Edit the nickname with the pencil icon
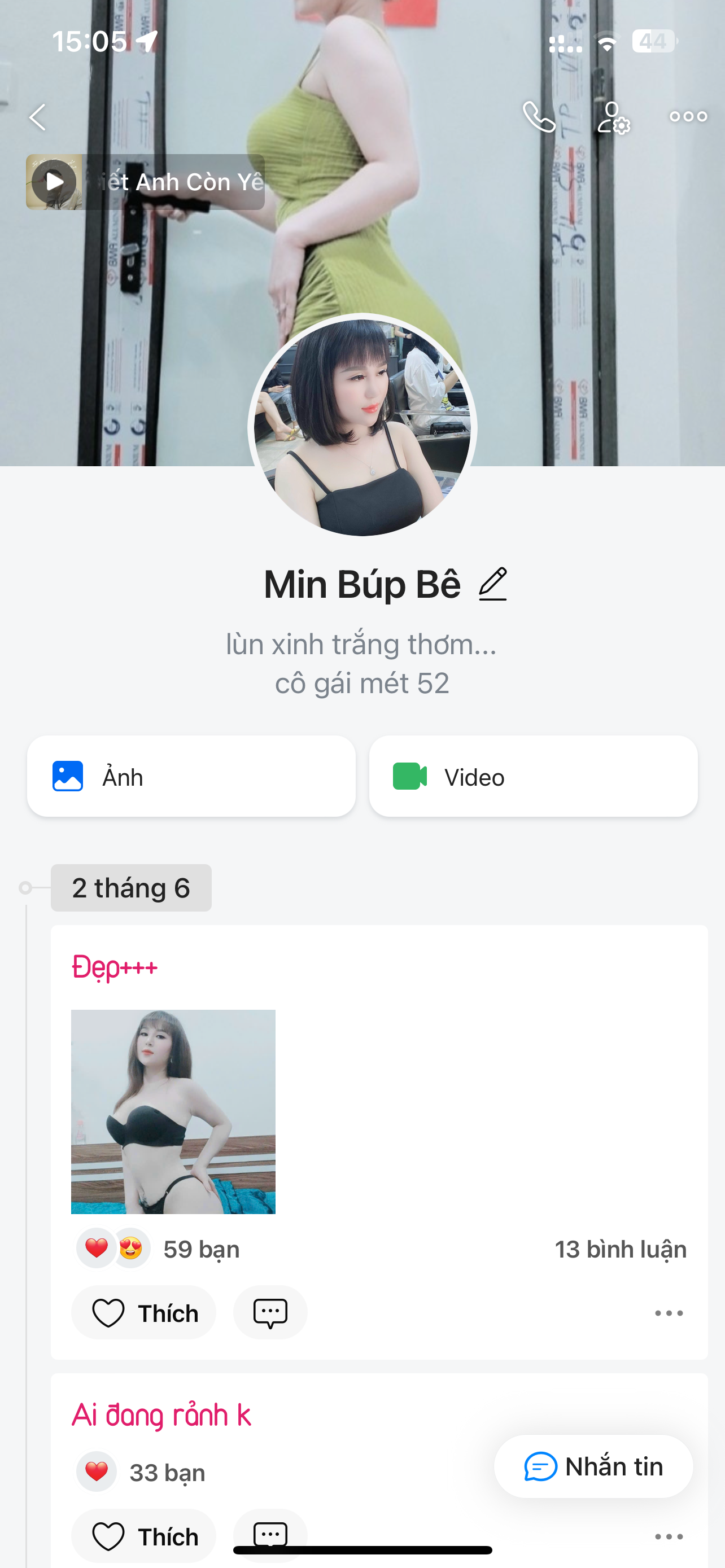The height and width of the screenshot is (1568, 725). (x=492, y=584)
